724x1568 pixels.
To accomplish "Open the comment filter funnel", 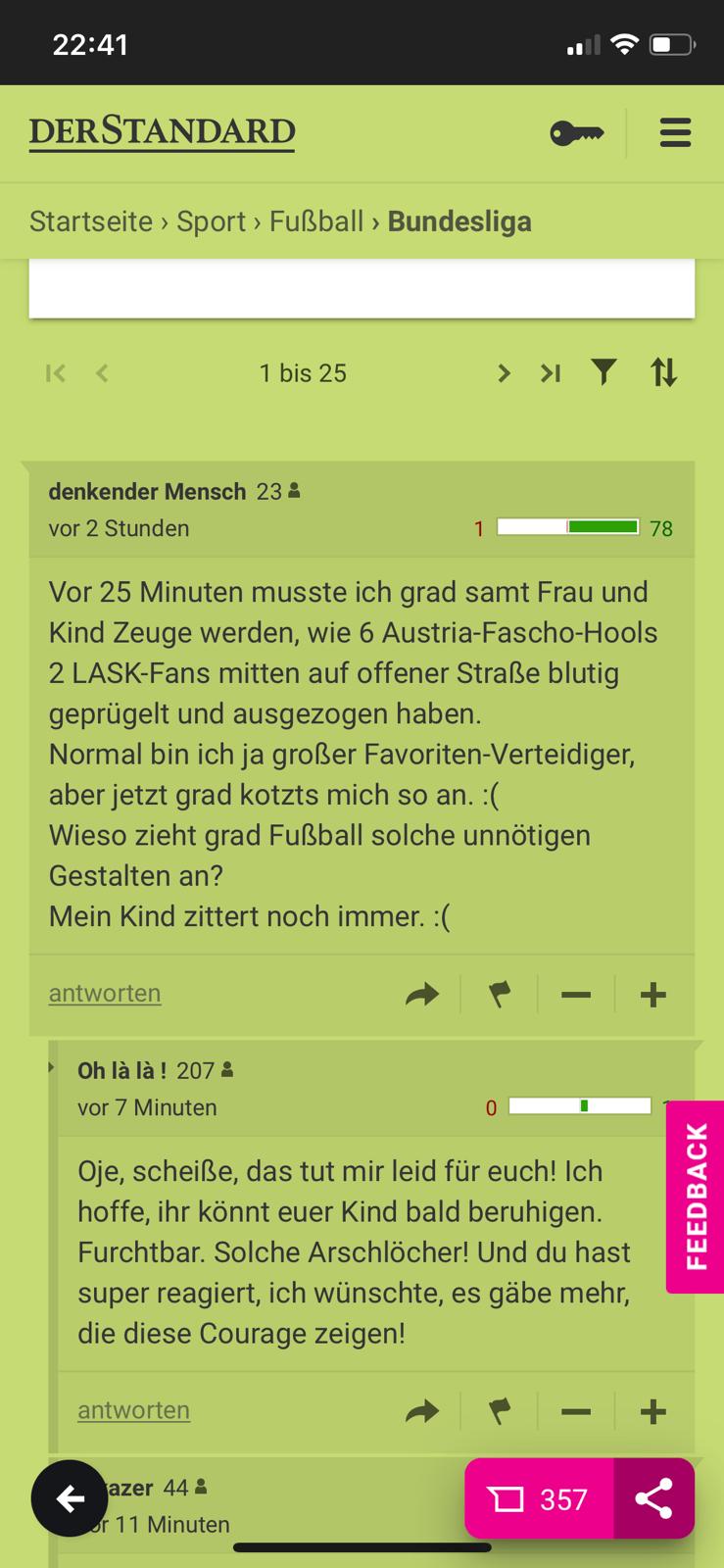I will (x=604, y=372).
